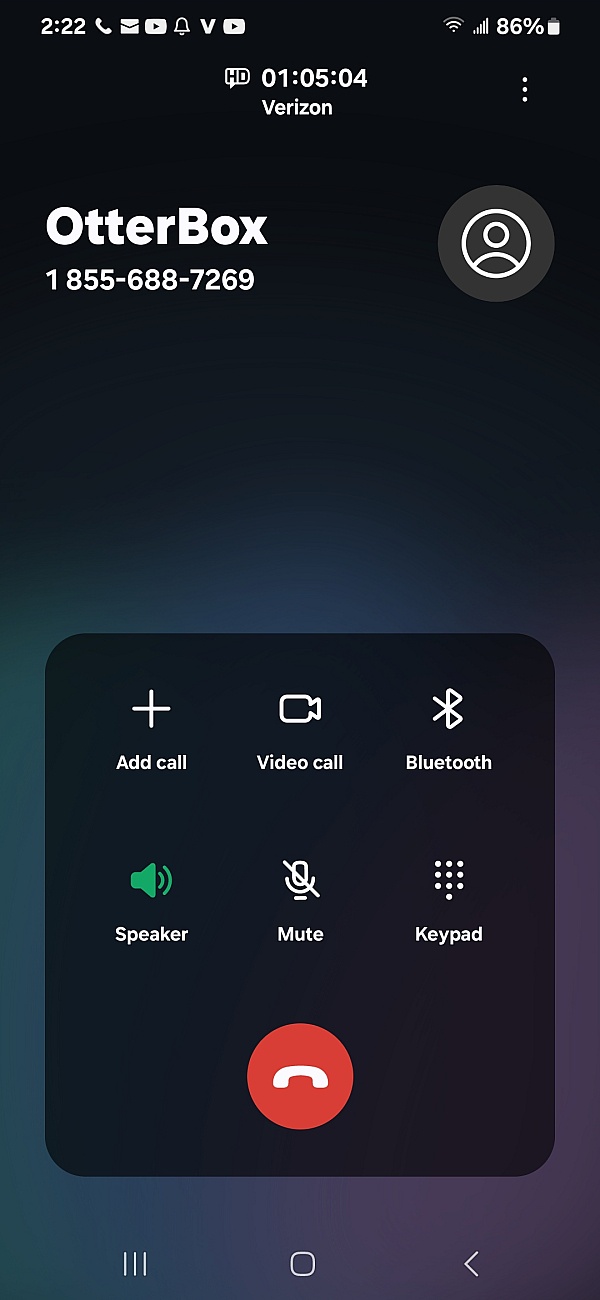The width and height of the screenshot is (600, 1300).
Task: Route audio through Bluetooth
Action: (x=448, y=731)
